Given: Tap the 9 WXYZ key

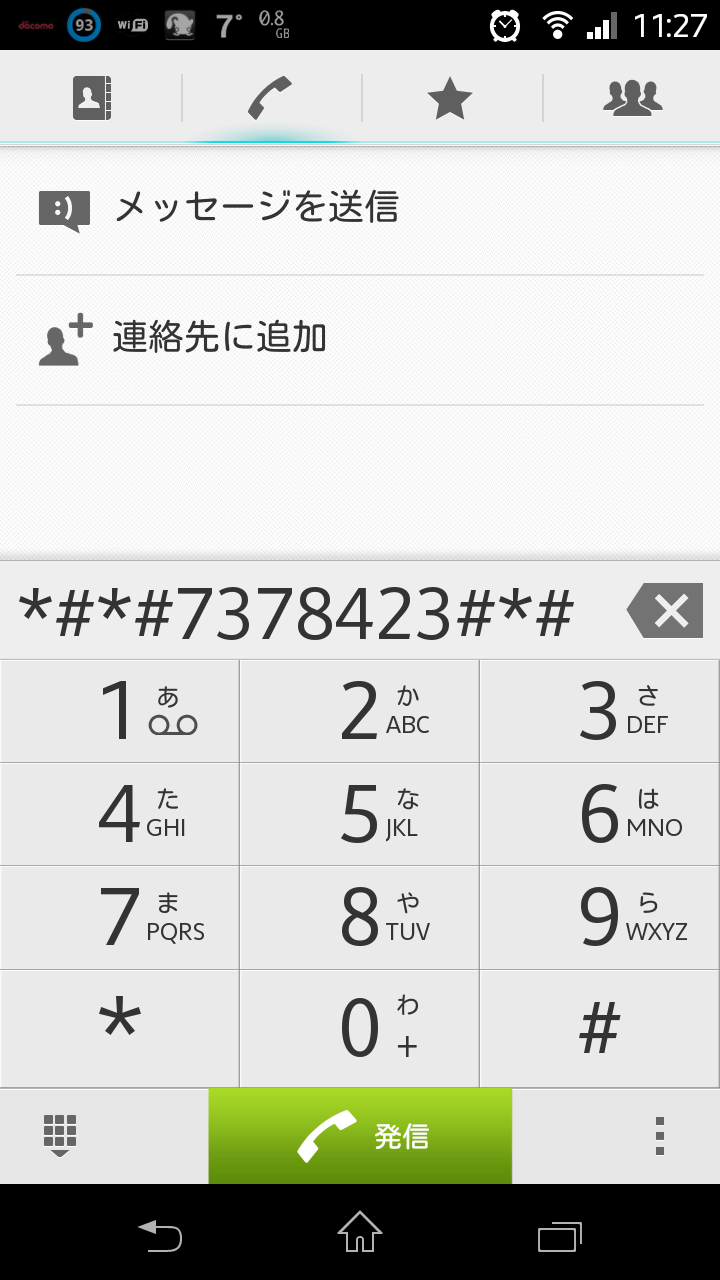Looking at the screenshot, I should [600, 918].
